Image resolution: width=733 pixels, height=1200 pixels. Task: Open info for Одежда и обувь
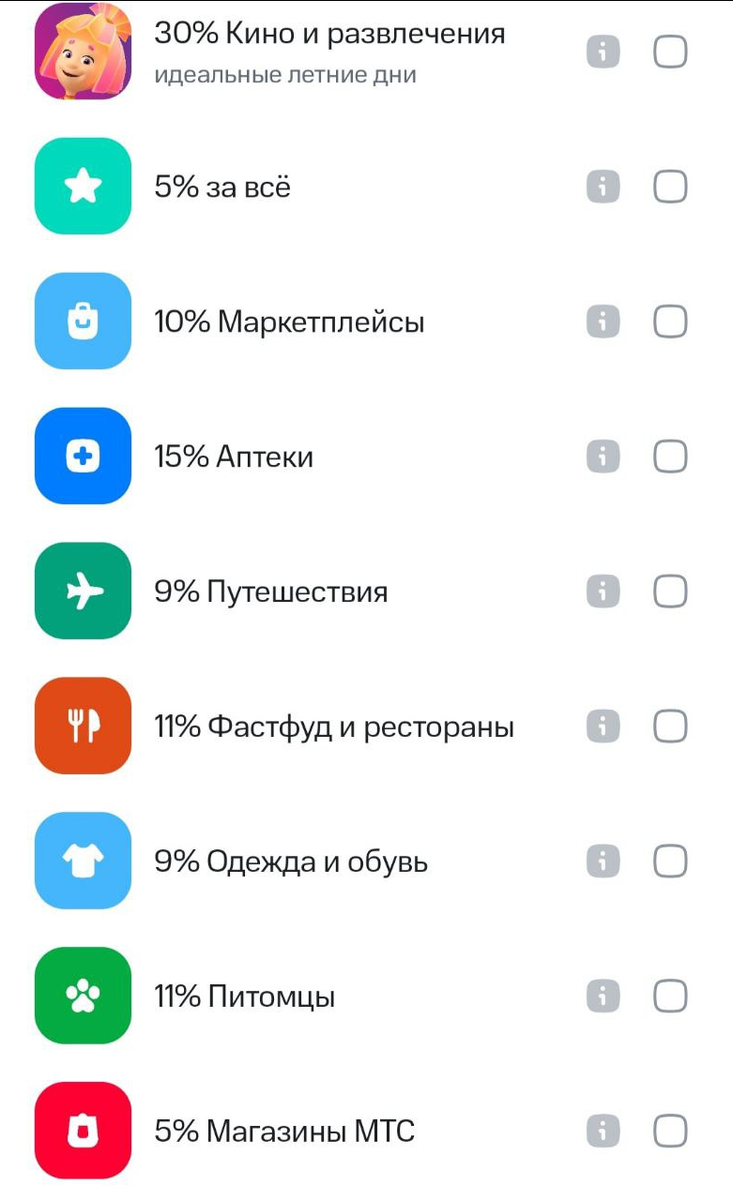click(604, 861)
